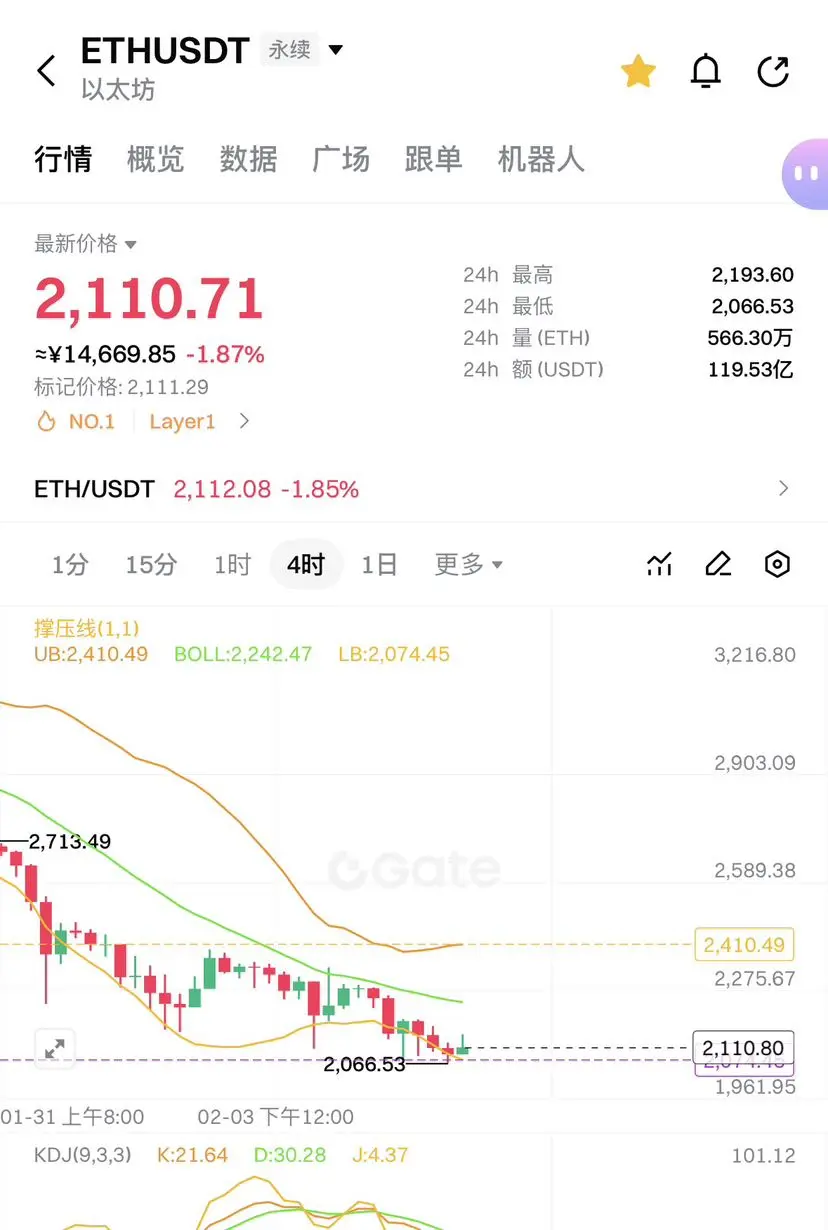Open the chart style indicator icon
Image resolution: width=828 pixels, height=1230 pixels.
(x=658, y=564)
